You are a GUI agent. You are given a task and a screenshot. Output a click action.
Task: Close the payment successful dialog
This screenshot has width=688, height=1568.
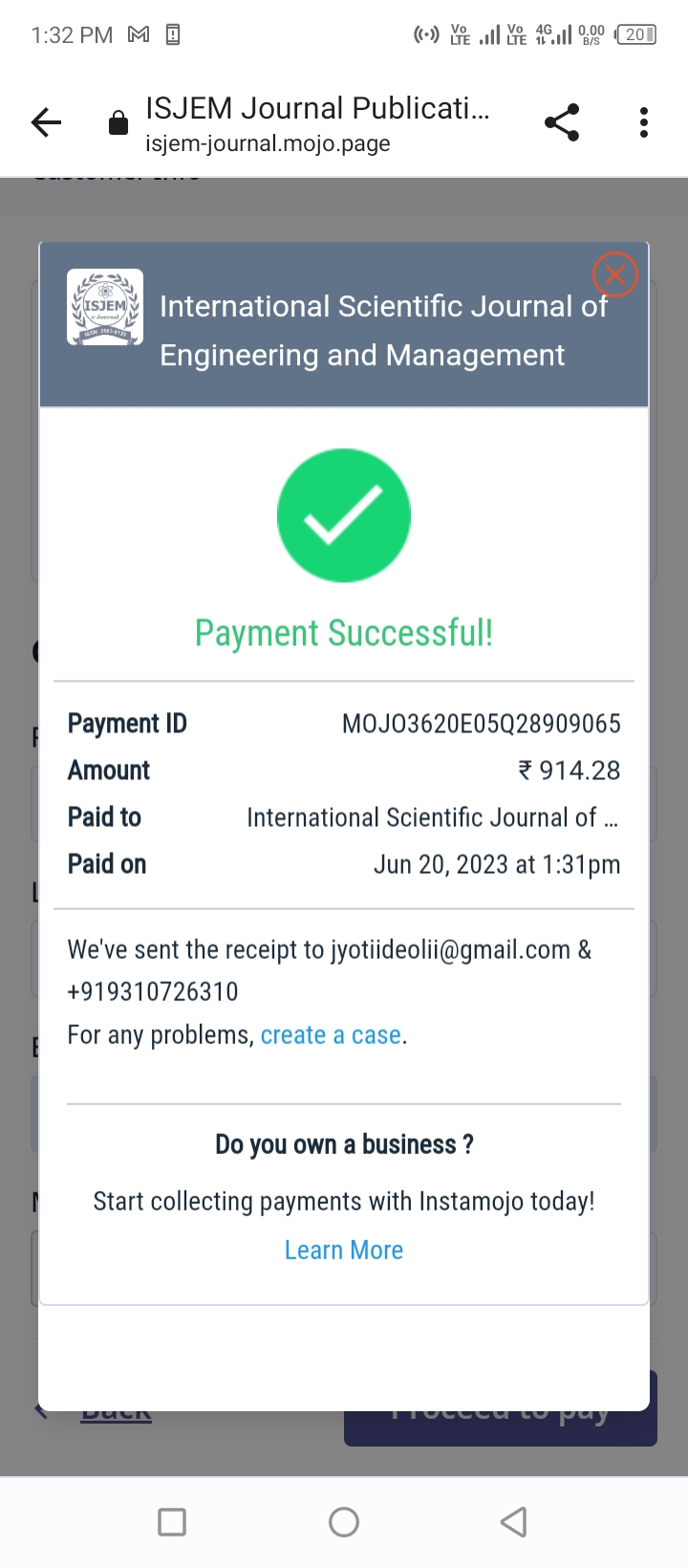click(614, 275)
